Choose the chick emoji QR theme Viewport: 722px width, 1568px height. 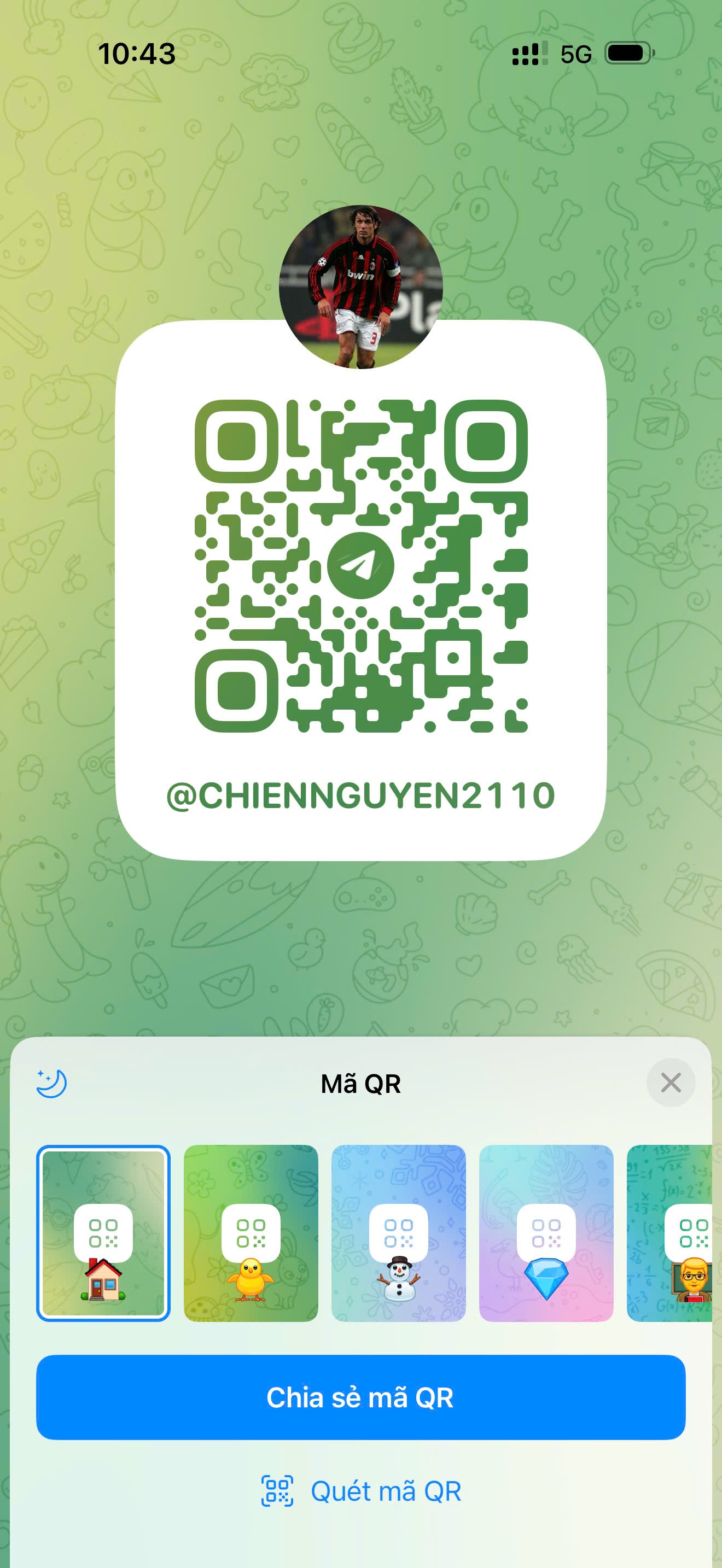click(251, 1233)
